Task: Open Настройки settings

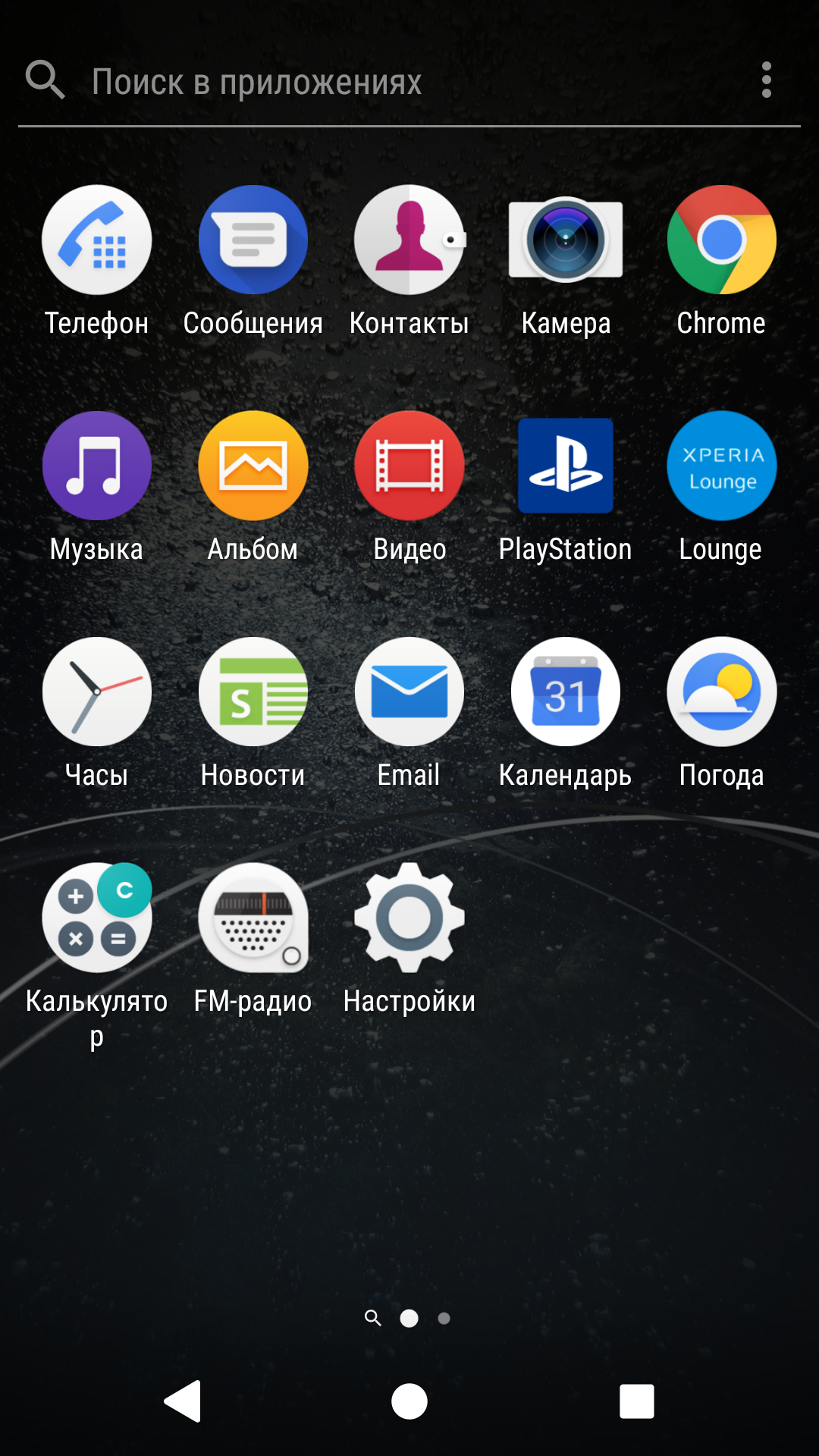Action: click(409, 918)
